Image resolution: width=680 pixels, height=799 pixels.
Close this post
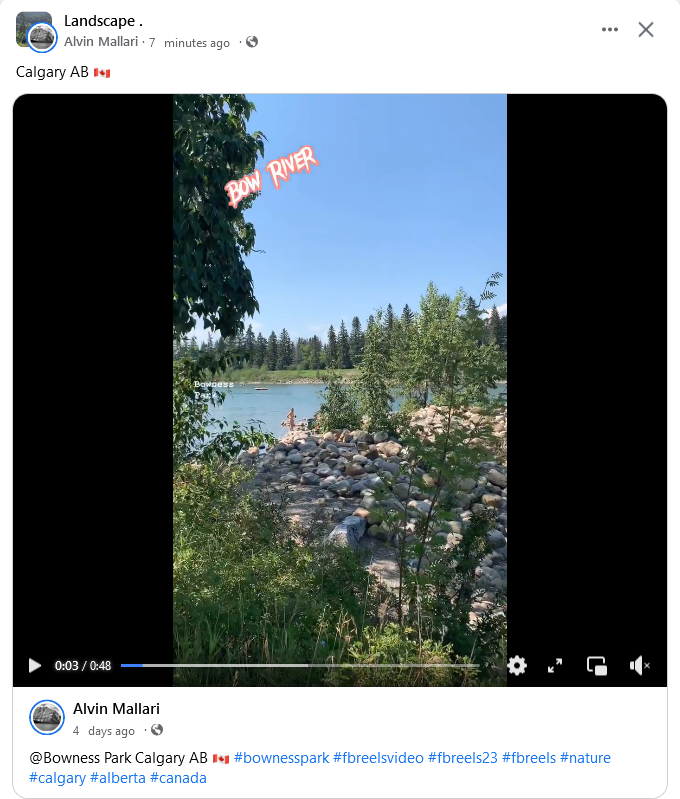[646, 29]
